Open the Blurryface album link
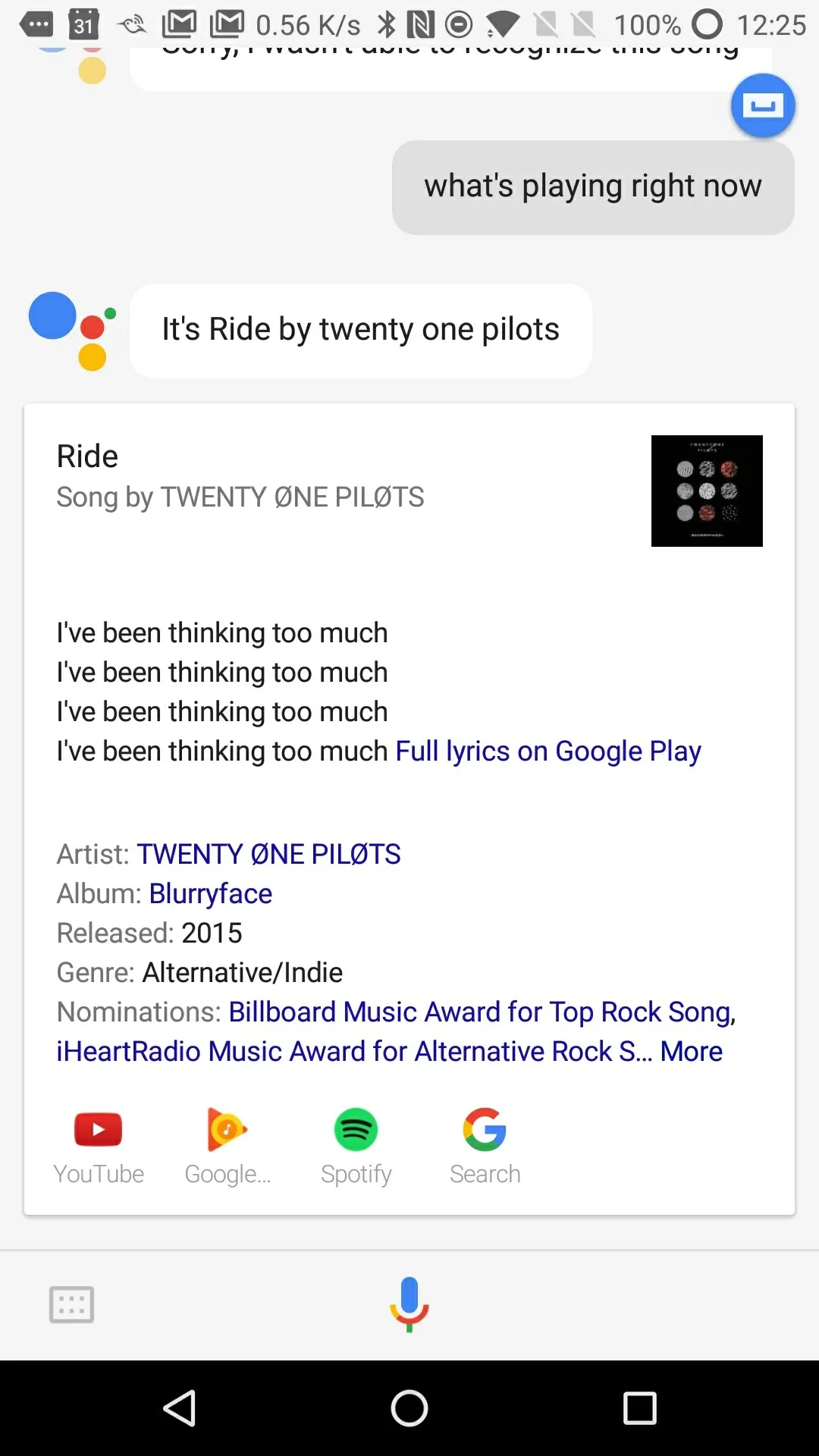 point(210,894)
